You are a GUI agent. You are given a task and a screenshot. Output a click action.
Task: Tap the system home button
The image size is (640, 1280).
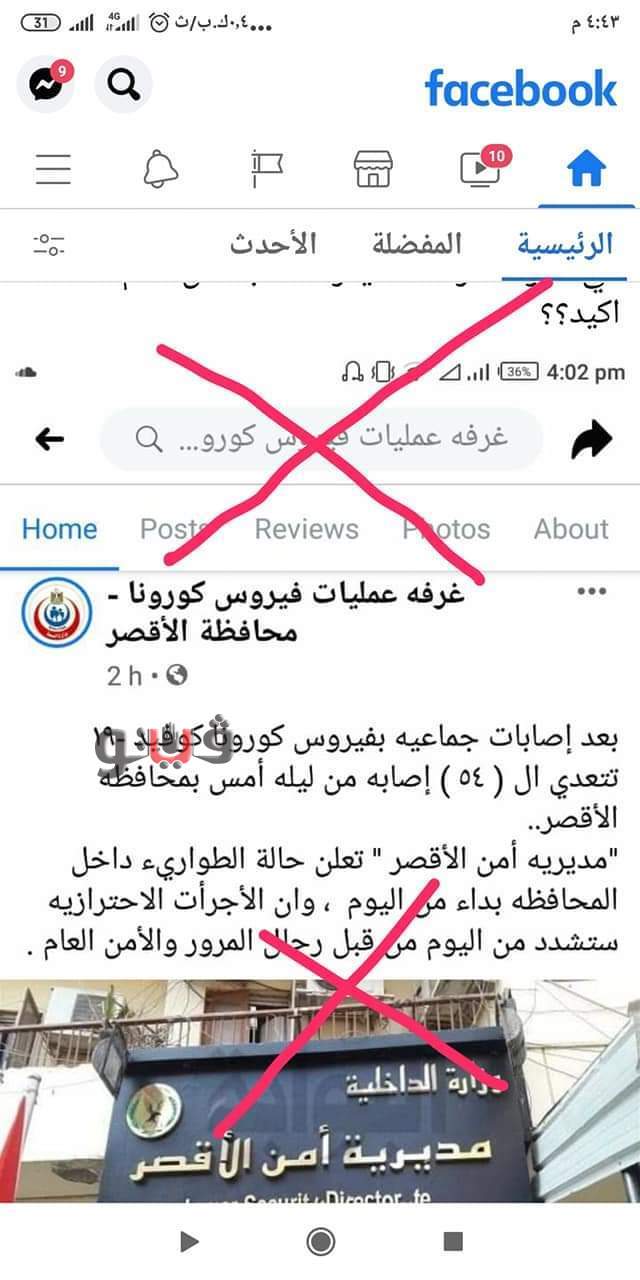(x=320, y=1241)
